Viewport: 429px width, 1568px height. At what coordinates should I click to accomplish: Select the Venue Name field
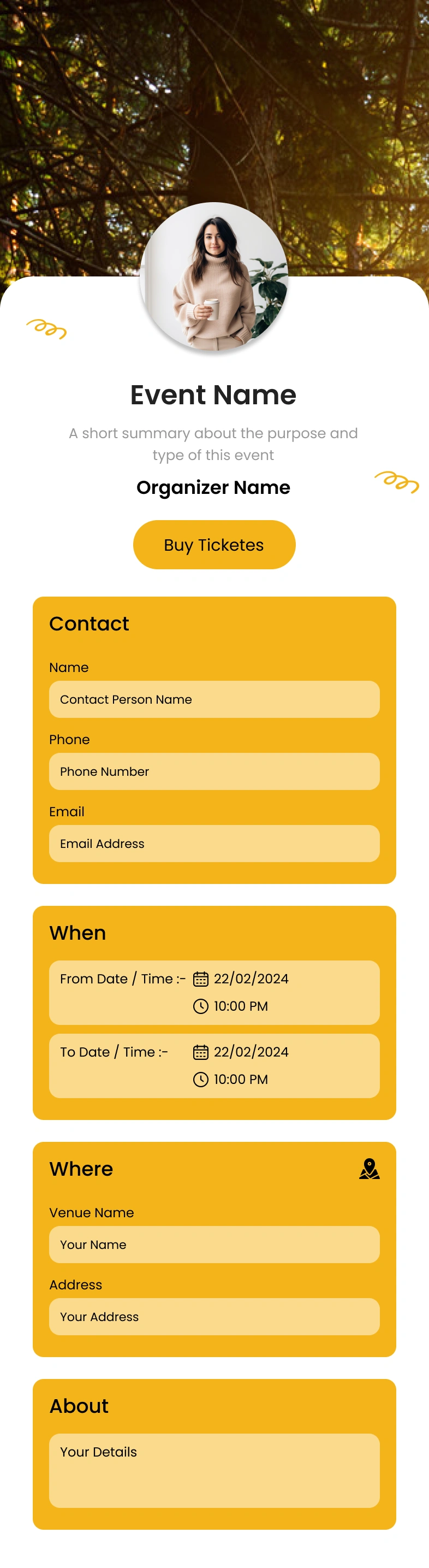point(214,1244)
